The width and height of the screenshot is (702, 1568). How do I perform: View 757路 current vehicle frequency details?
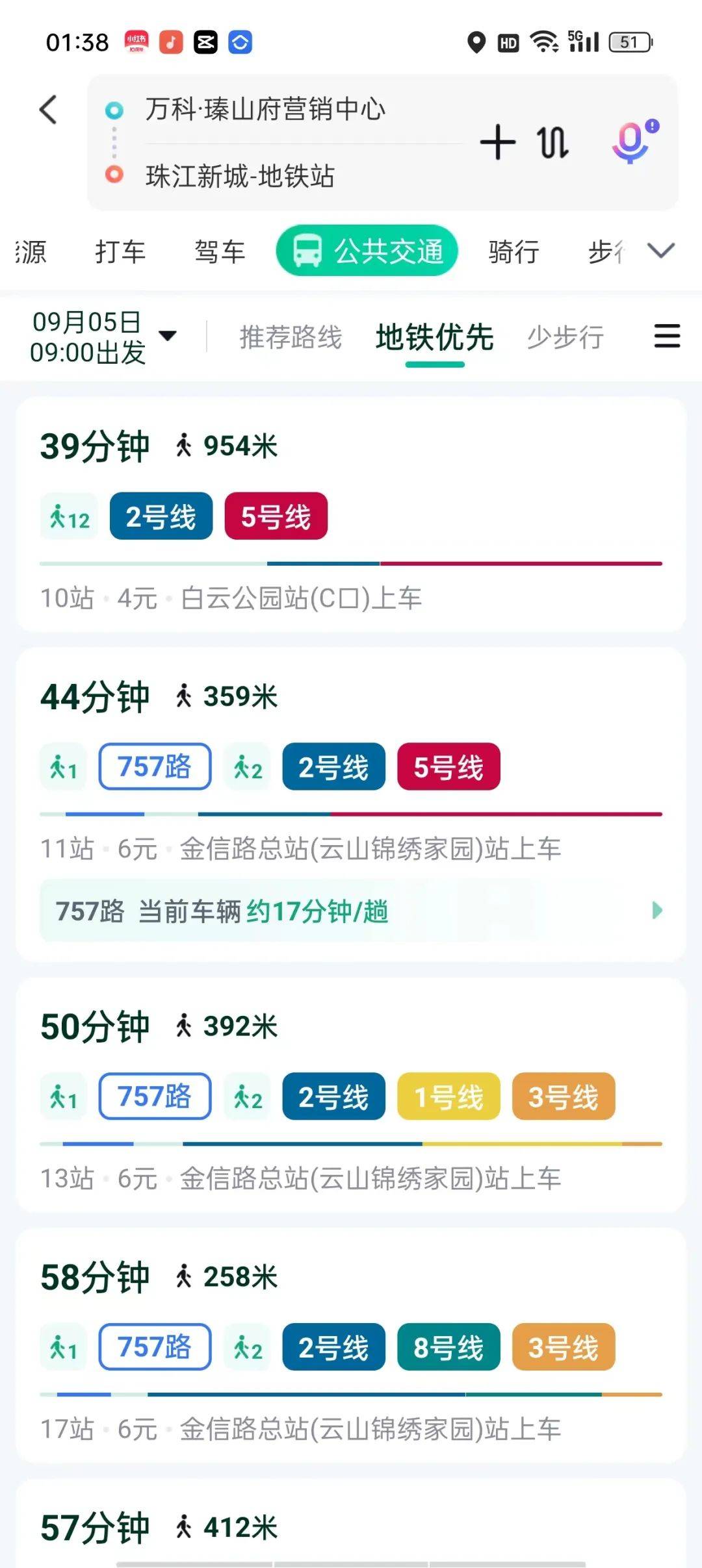coord(351,911)
